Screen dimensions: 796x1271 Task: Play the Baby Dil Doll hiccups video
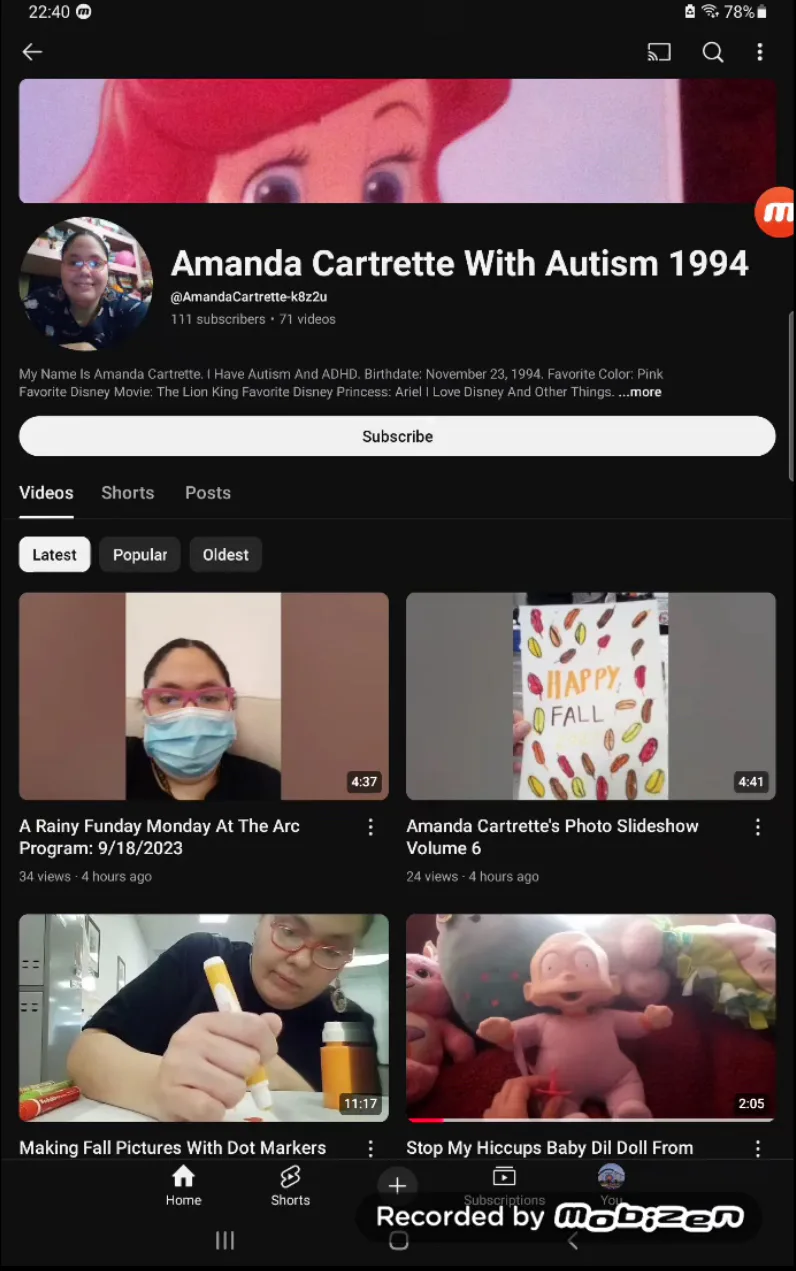click(590, 1017)
